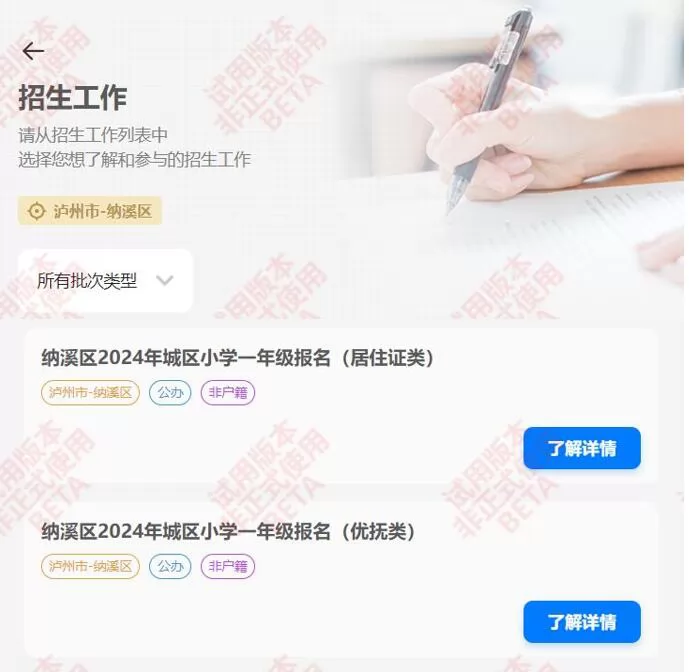
Task: Change the location 泸州市-纳溪区
Action: pyautogui.click(x=90, y=211)
